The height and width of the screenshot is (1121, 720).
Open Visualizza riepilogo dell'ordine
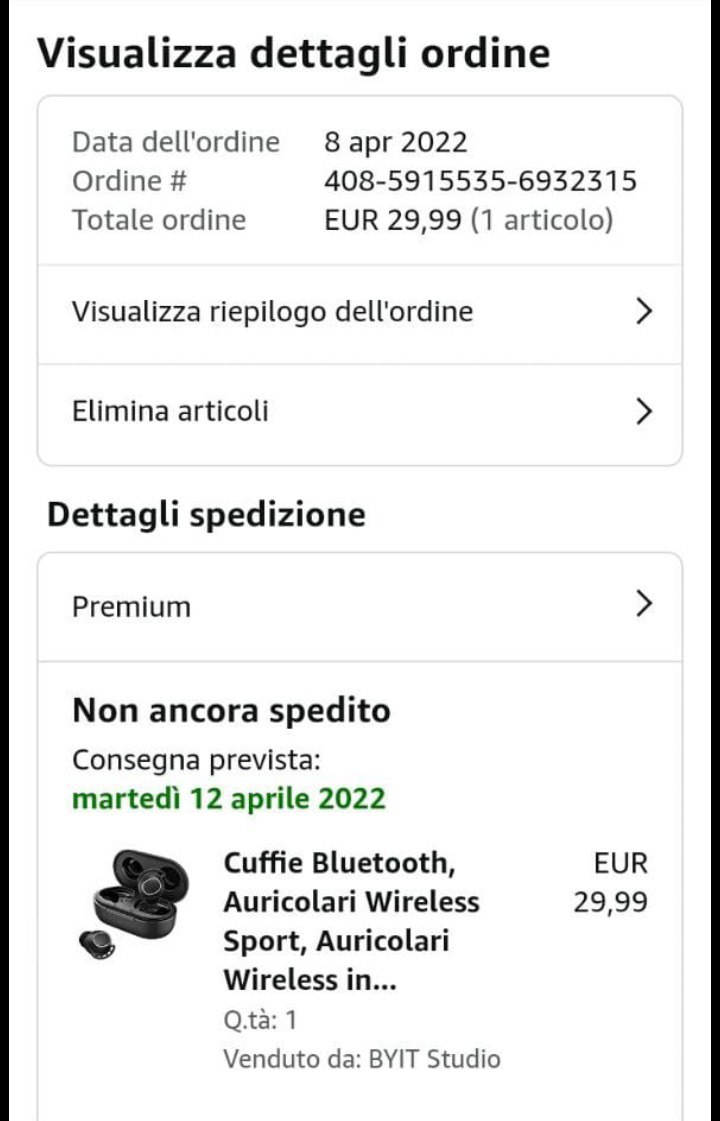point(360,313)
